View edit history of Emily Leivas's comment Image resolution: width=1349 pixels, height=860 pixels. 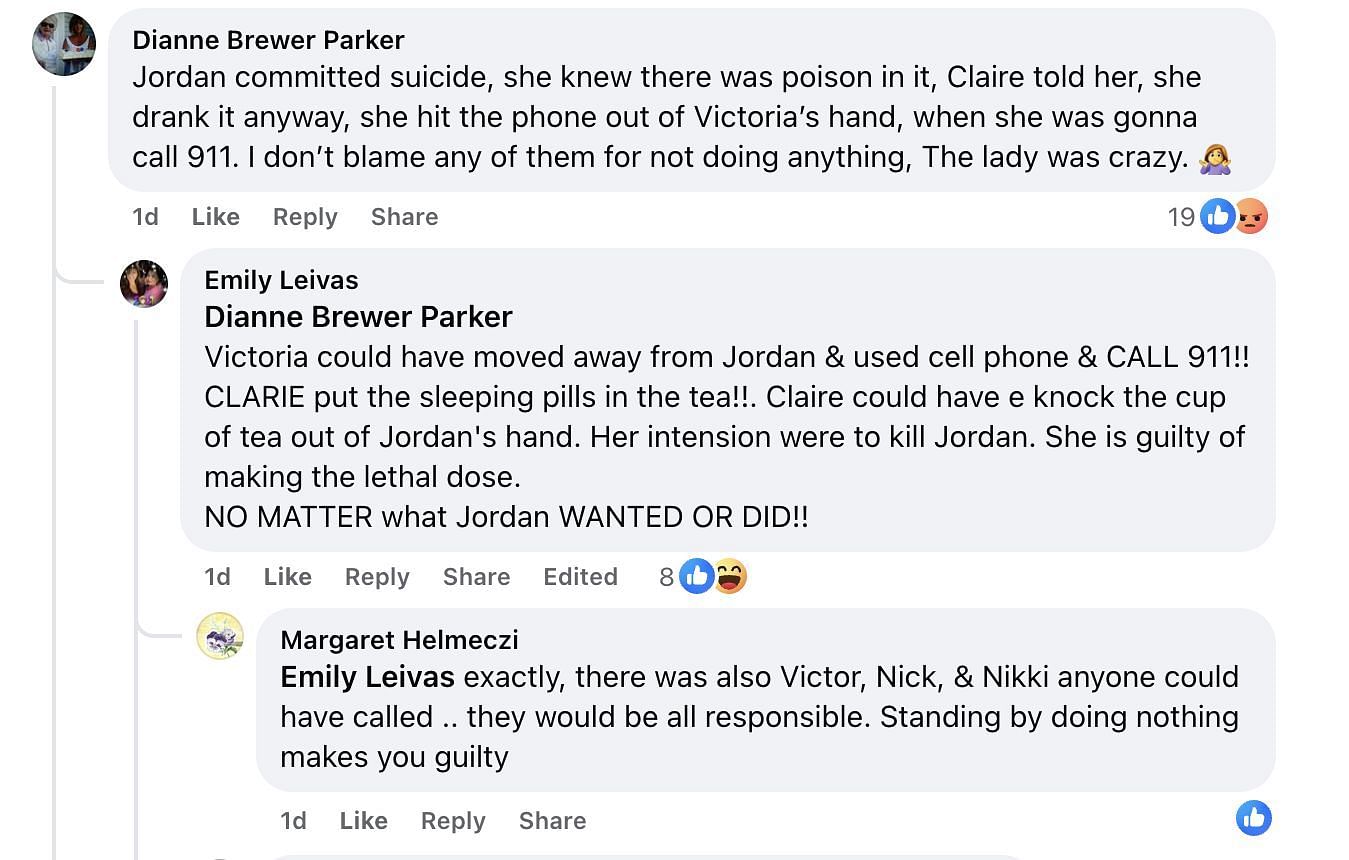(580, 577)
